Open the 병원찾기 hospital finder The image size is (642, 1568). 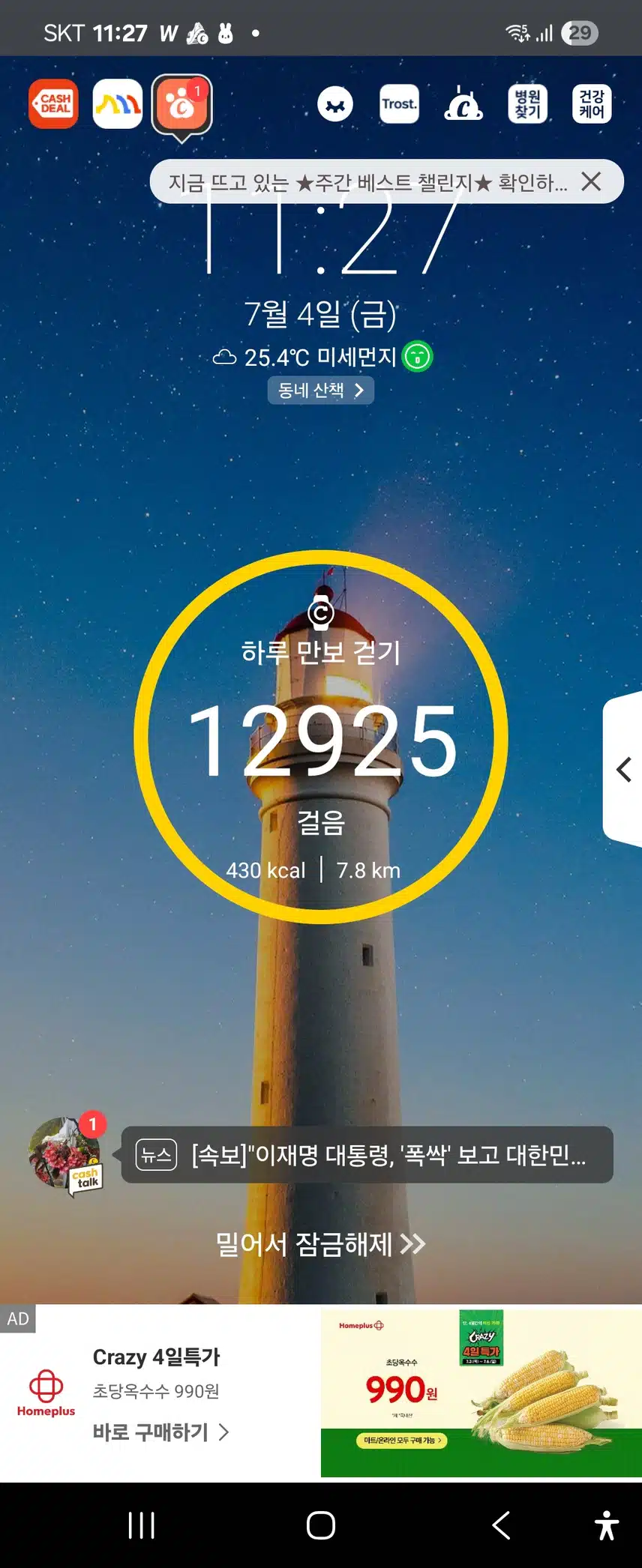coord(527,104)
